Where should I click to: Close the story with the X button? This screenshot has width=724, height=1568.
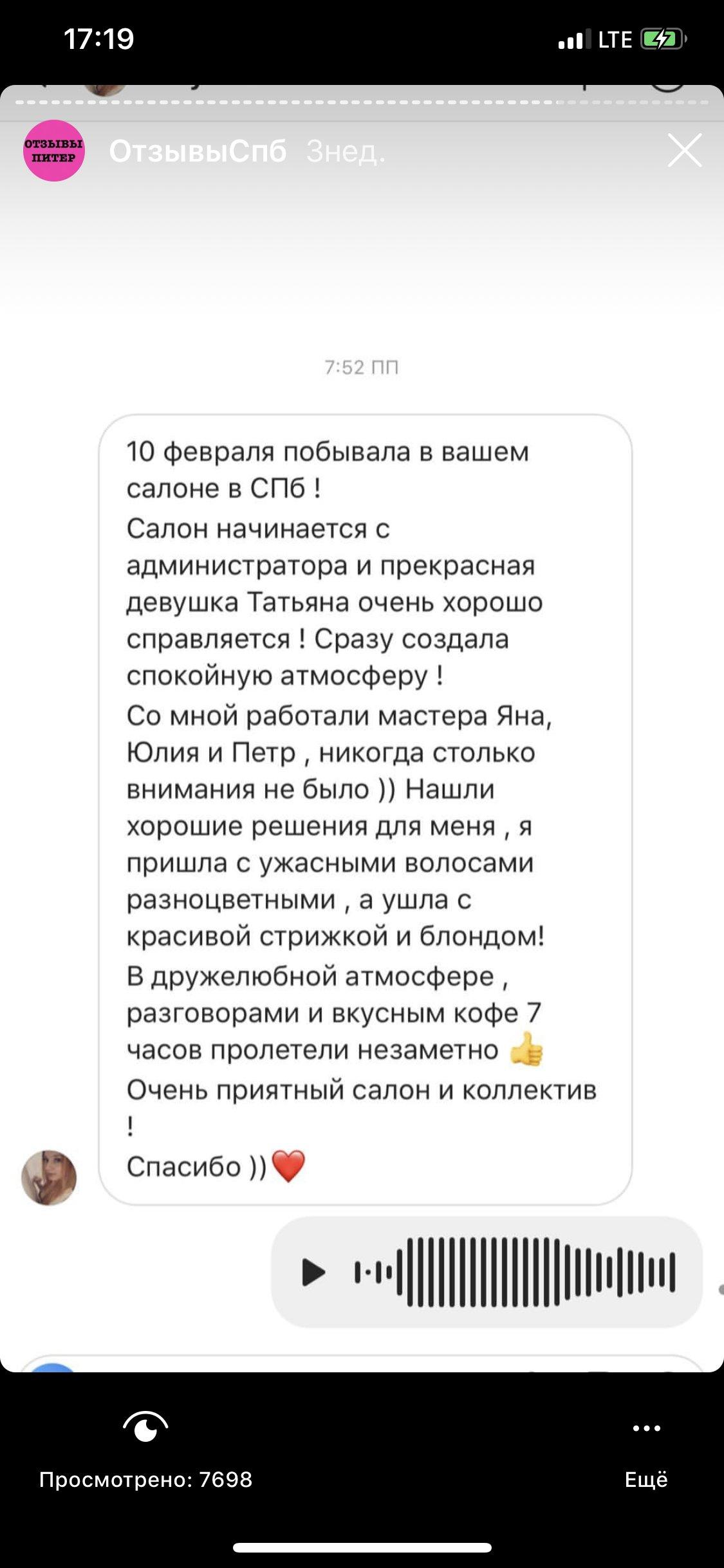(684, 151)
